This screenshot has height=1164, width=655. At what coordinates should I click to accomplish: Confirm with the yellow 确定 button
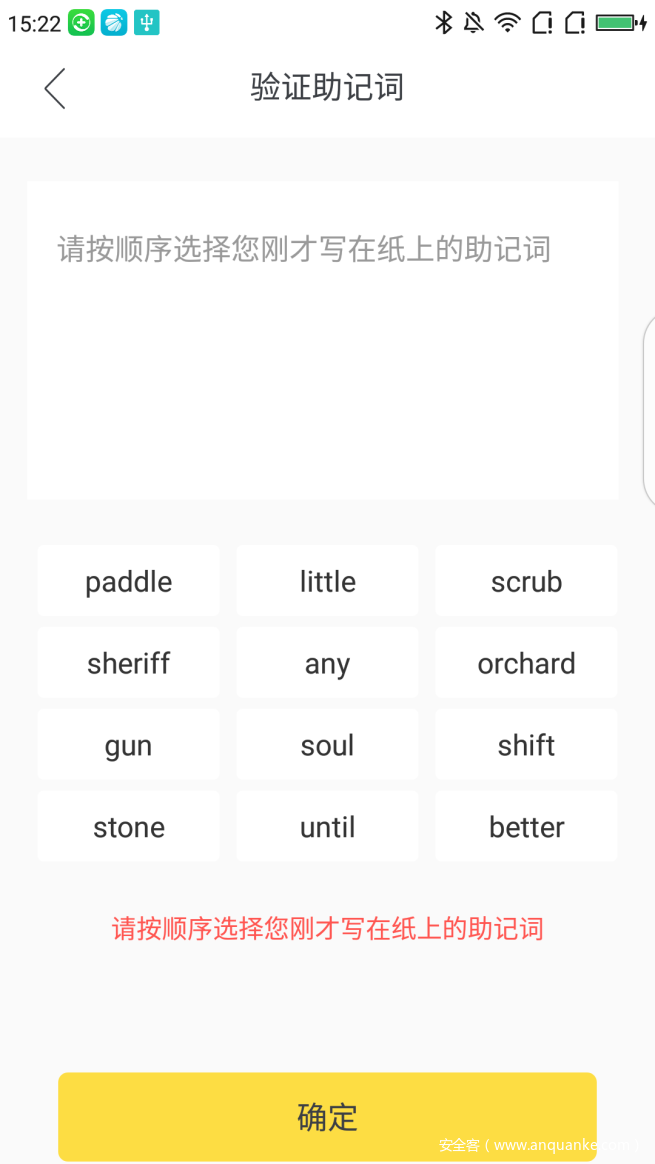point(327,1116)
